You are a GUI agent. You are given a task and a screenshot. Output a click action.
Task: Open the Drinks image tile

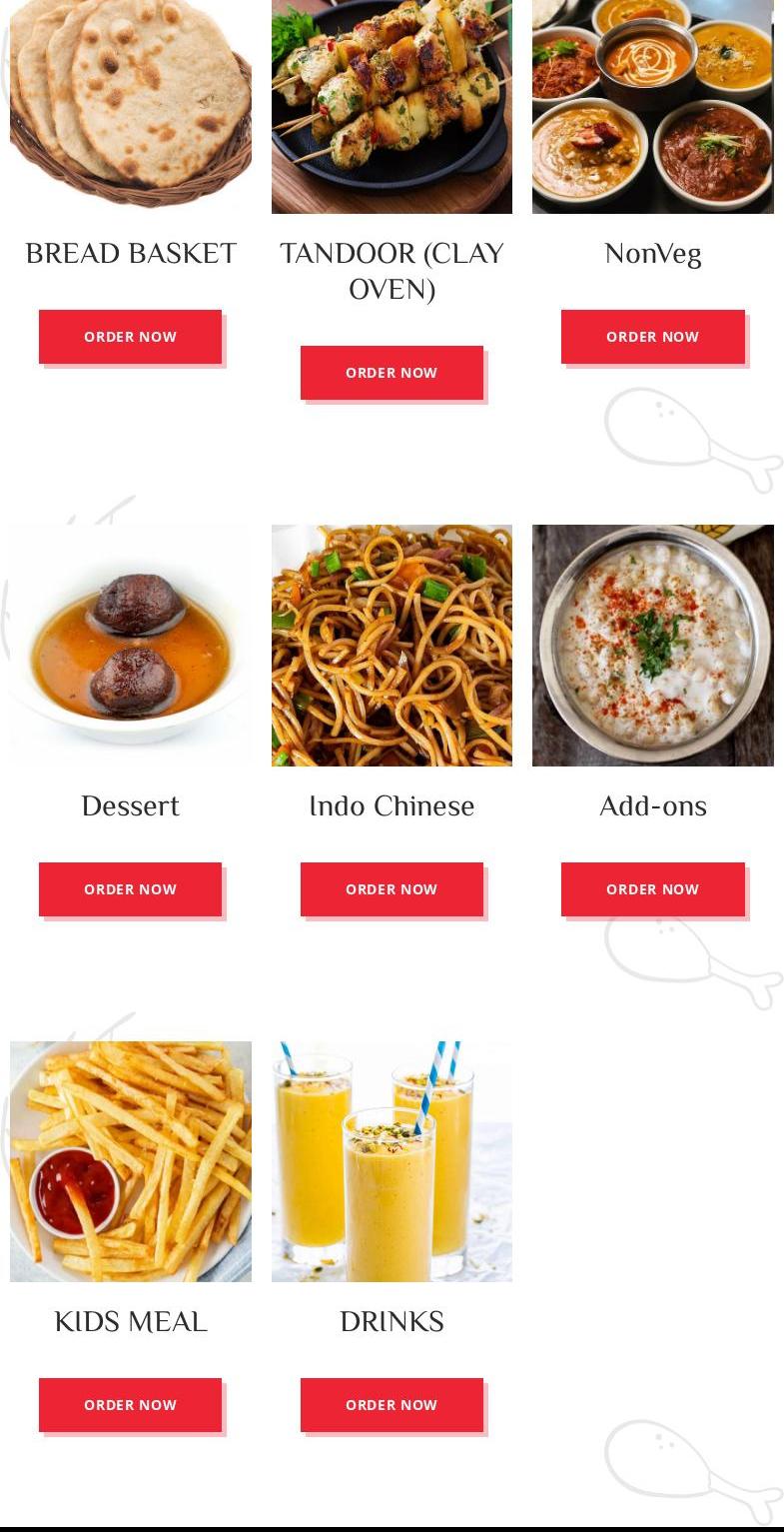coord(392,1161)
